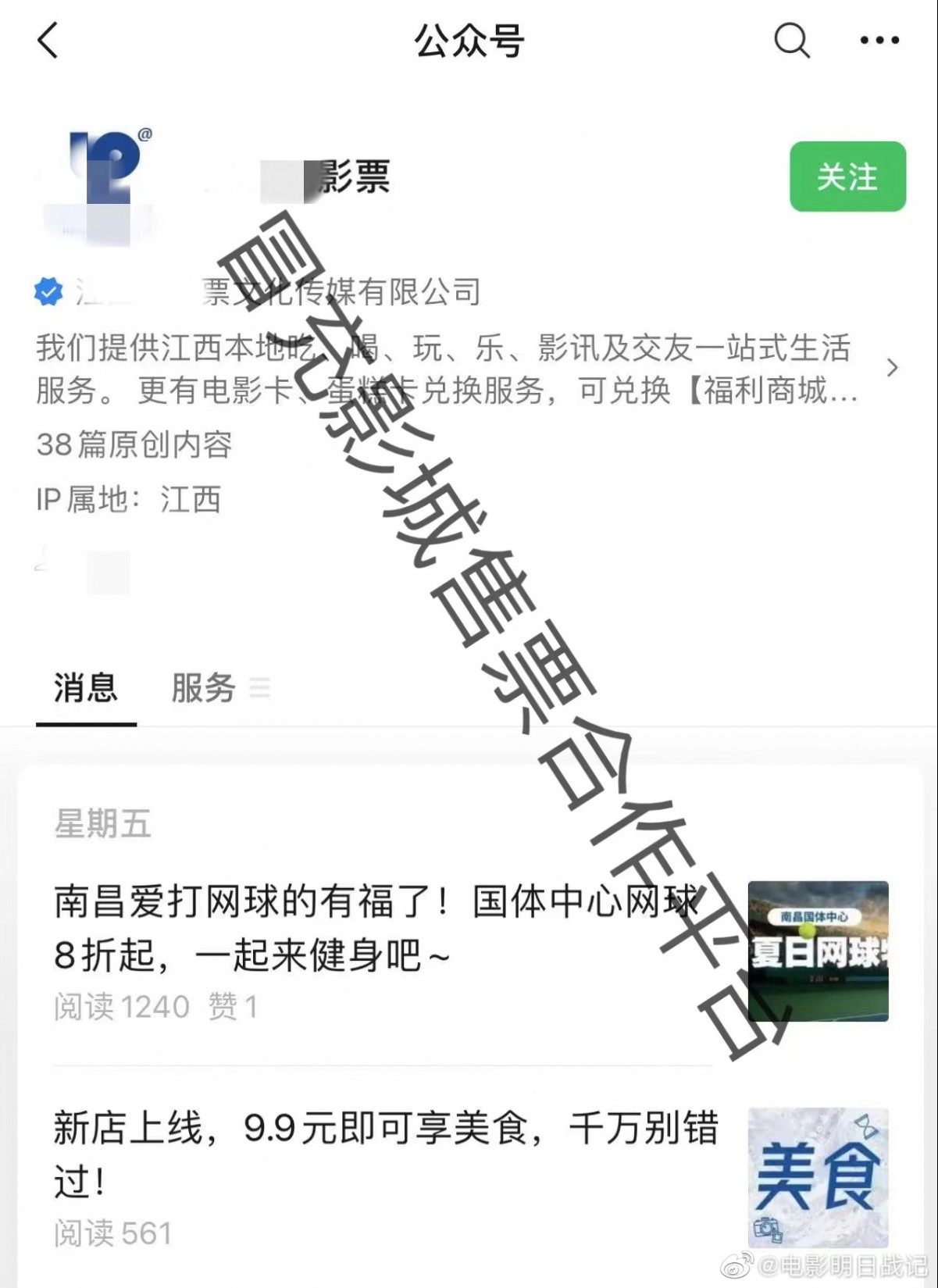Open the three-dot overflow menu
938x1288 pixels.
pyautogui.click(x=879, y=41)
